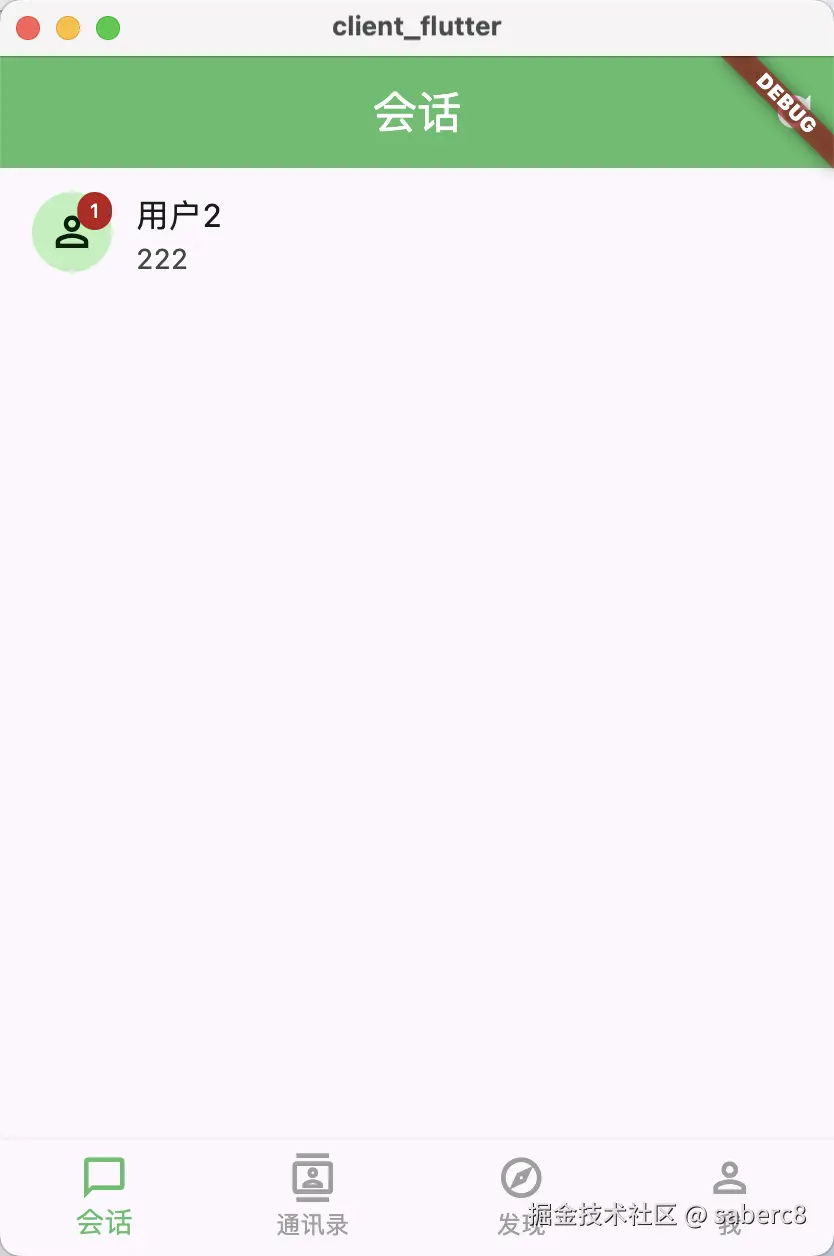Switch to the 通讯录 tab
The width and height of the screenshot is (834, 1256).
click(x=313, y=1196)
